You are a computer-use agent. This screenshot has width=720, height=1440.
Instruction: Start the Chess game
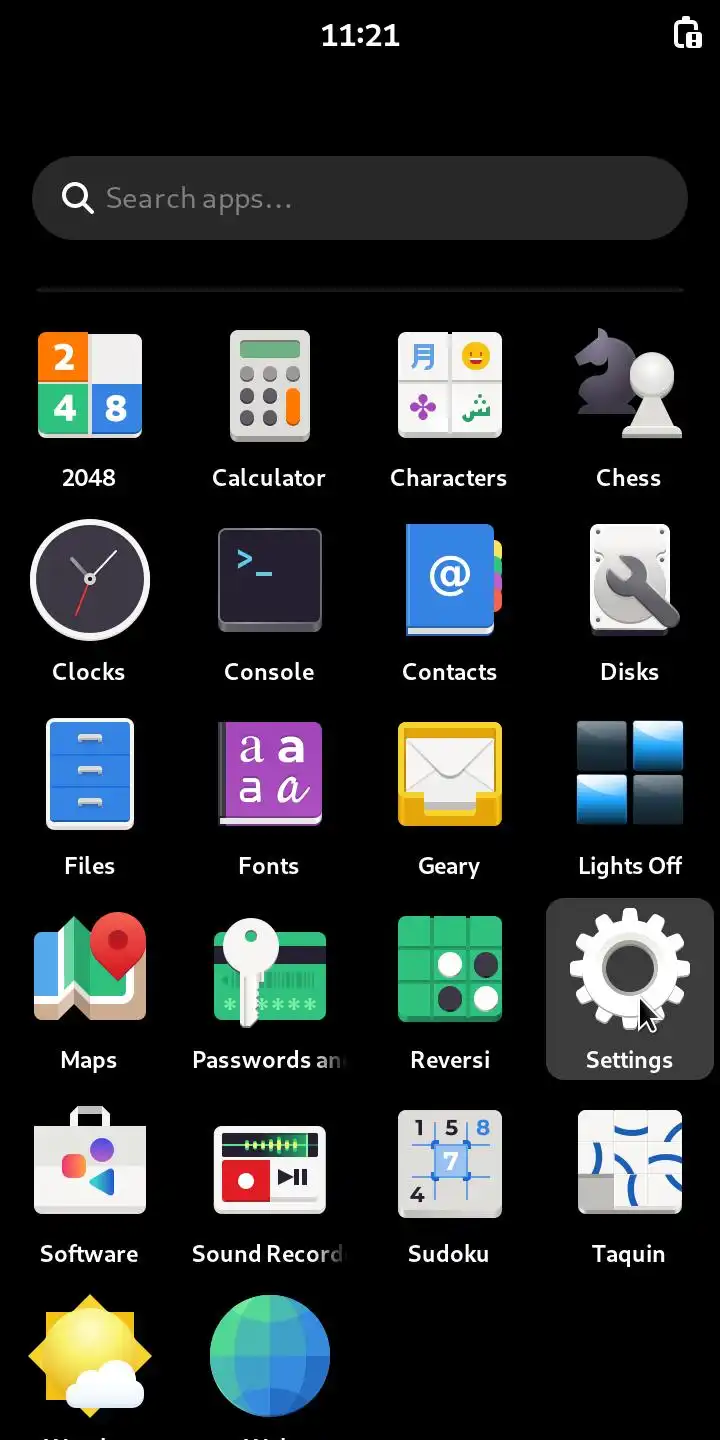tap(629, 387)
